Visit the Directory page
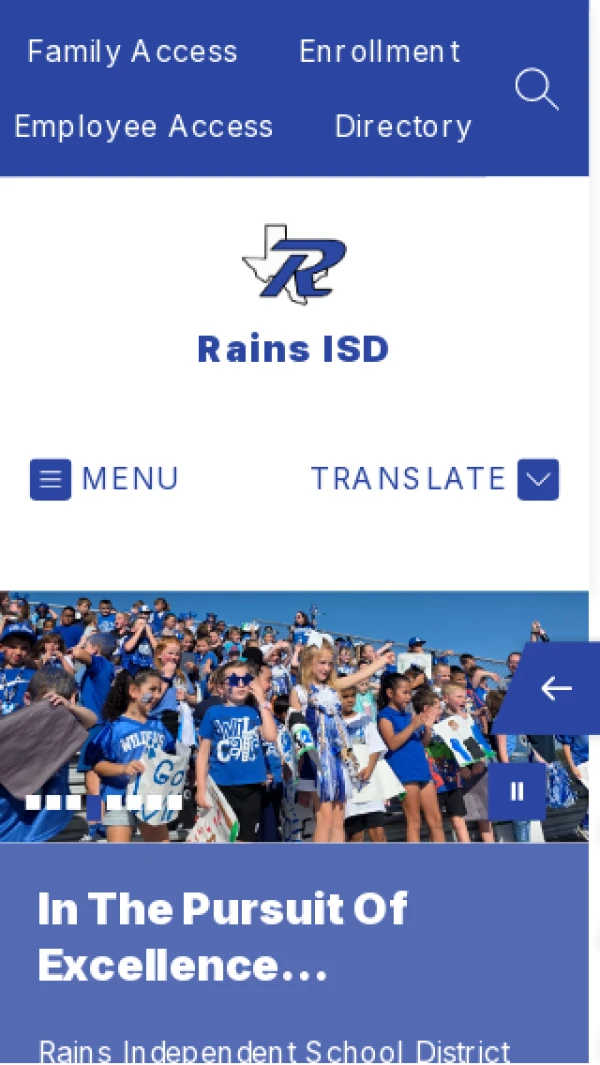Viewport: 600px width, 1065px height. (x=403, y=127)
